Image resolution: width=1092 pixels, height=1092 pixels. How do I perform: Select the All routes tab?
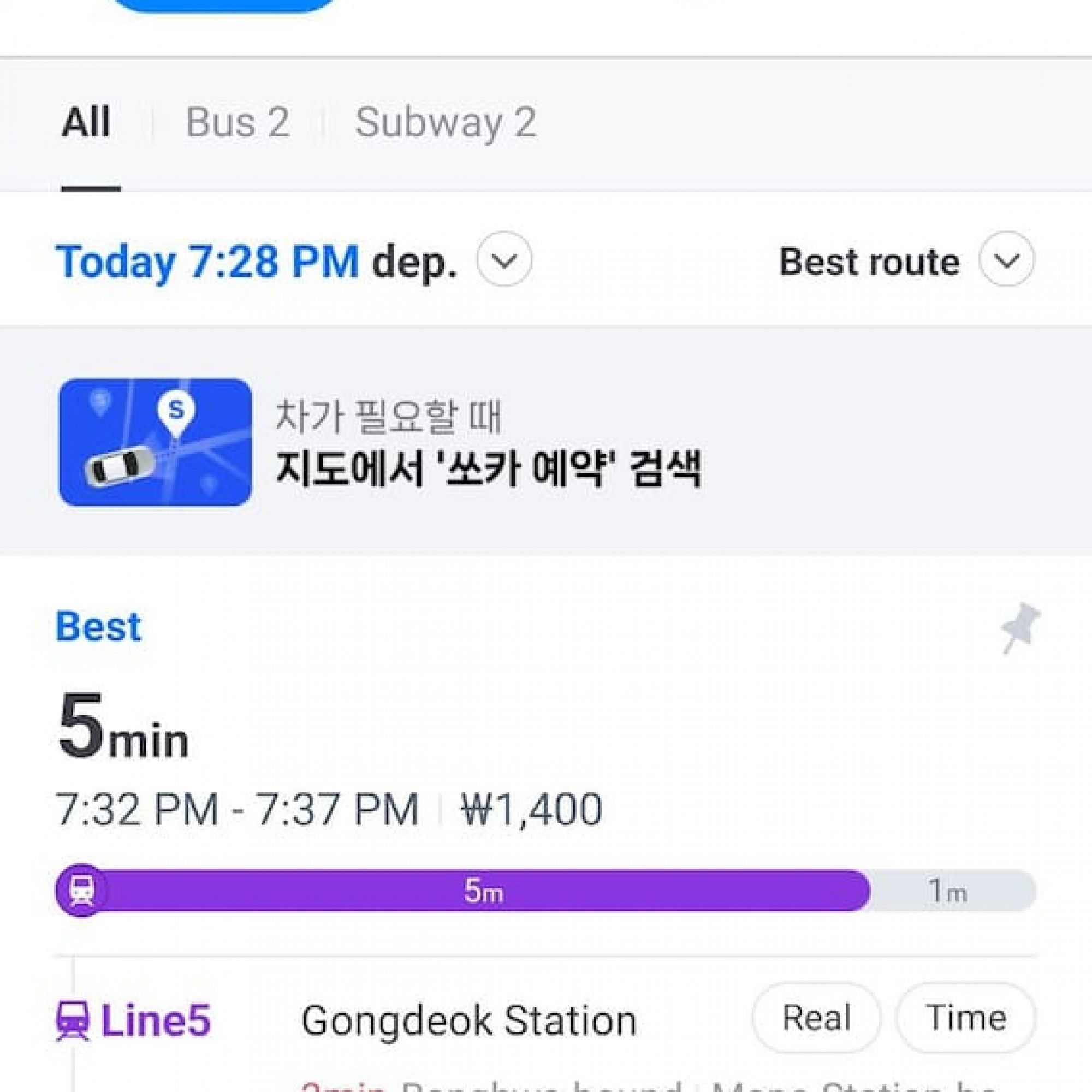[x=86, y=123]
